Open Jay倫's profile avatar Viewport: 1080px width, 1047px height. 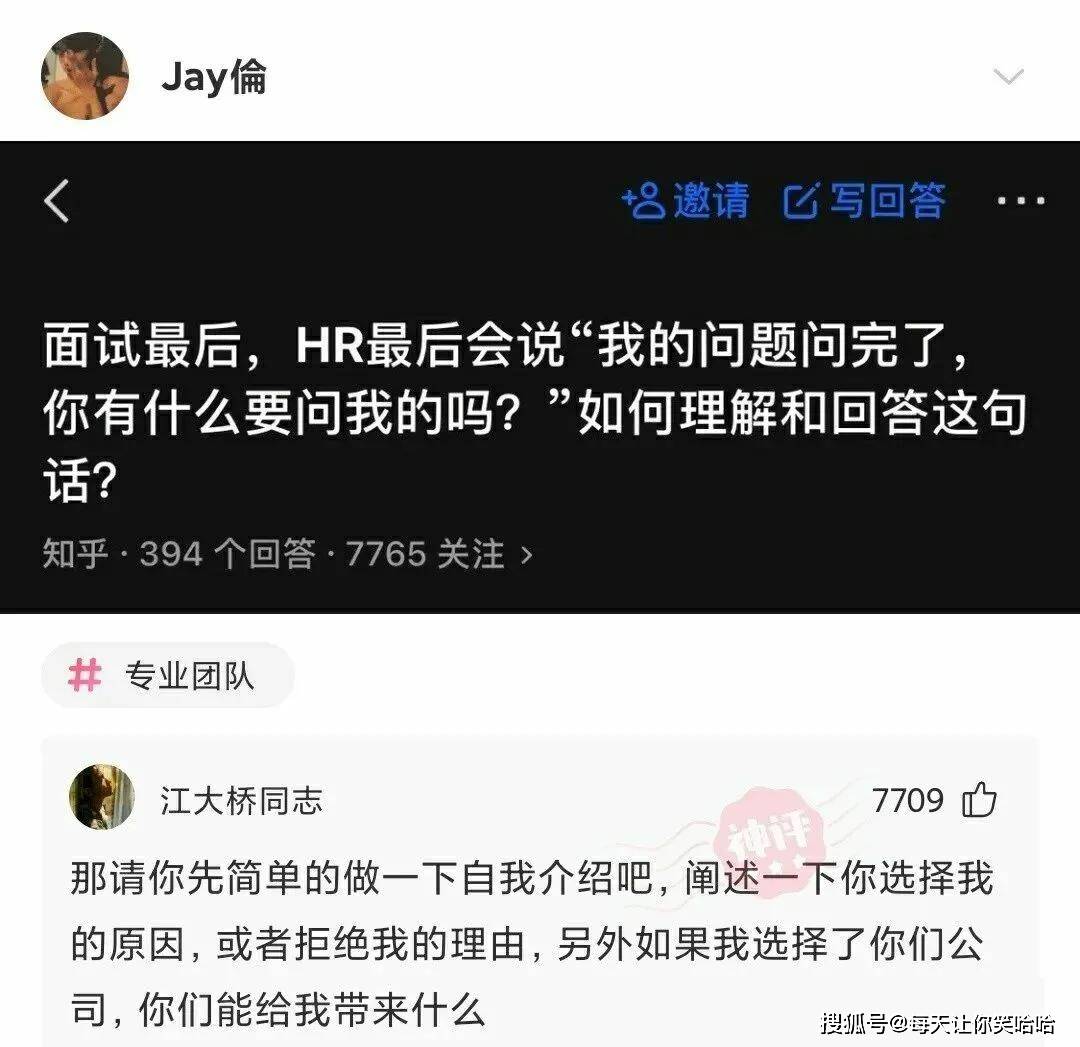pos(84,76)
